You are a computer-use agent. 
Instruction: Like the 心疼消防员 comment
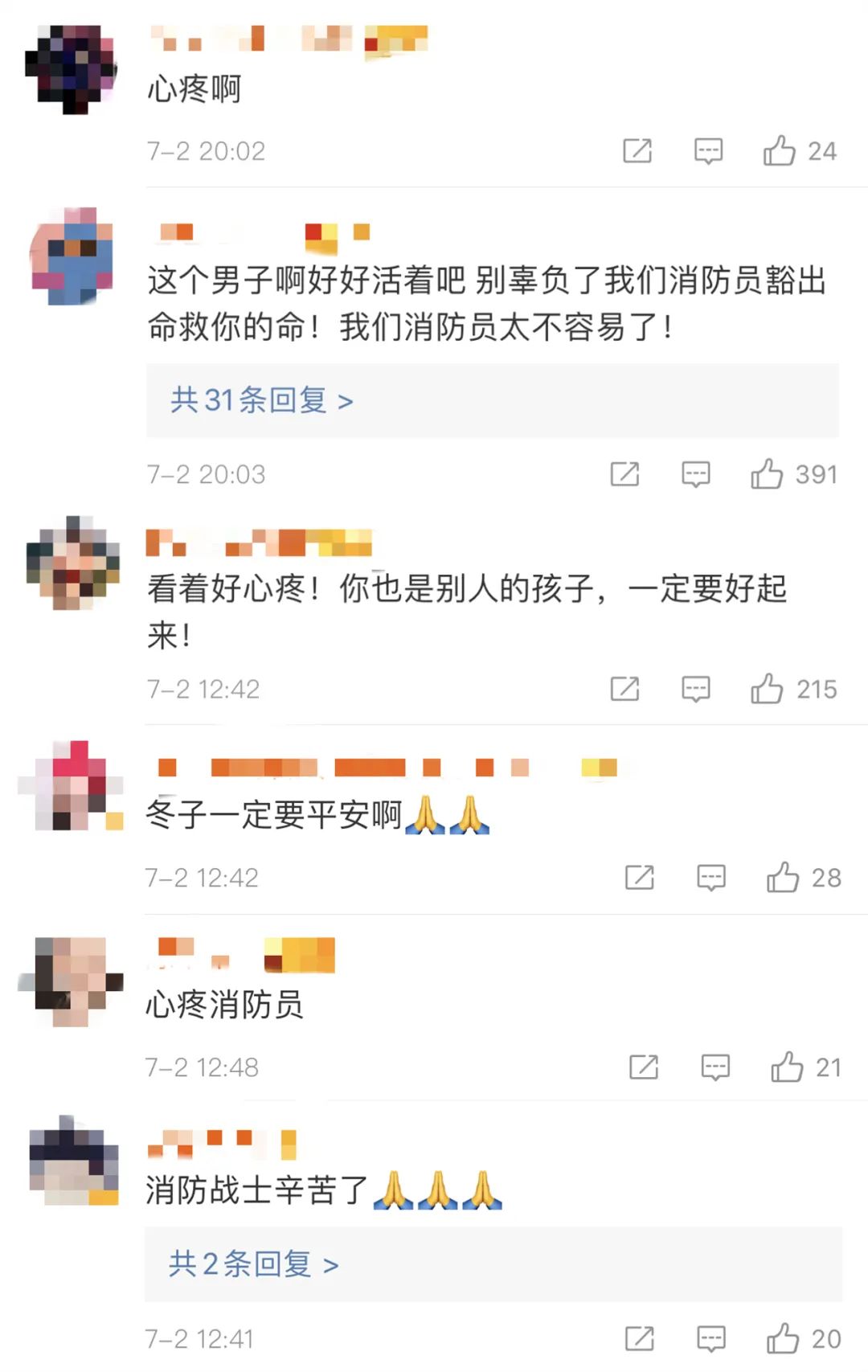tap(787, 1067)
